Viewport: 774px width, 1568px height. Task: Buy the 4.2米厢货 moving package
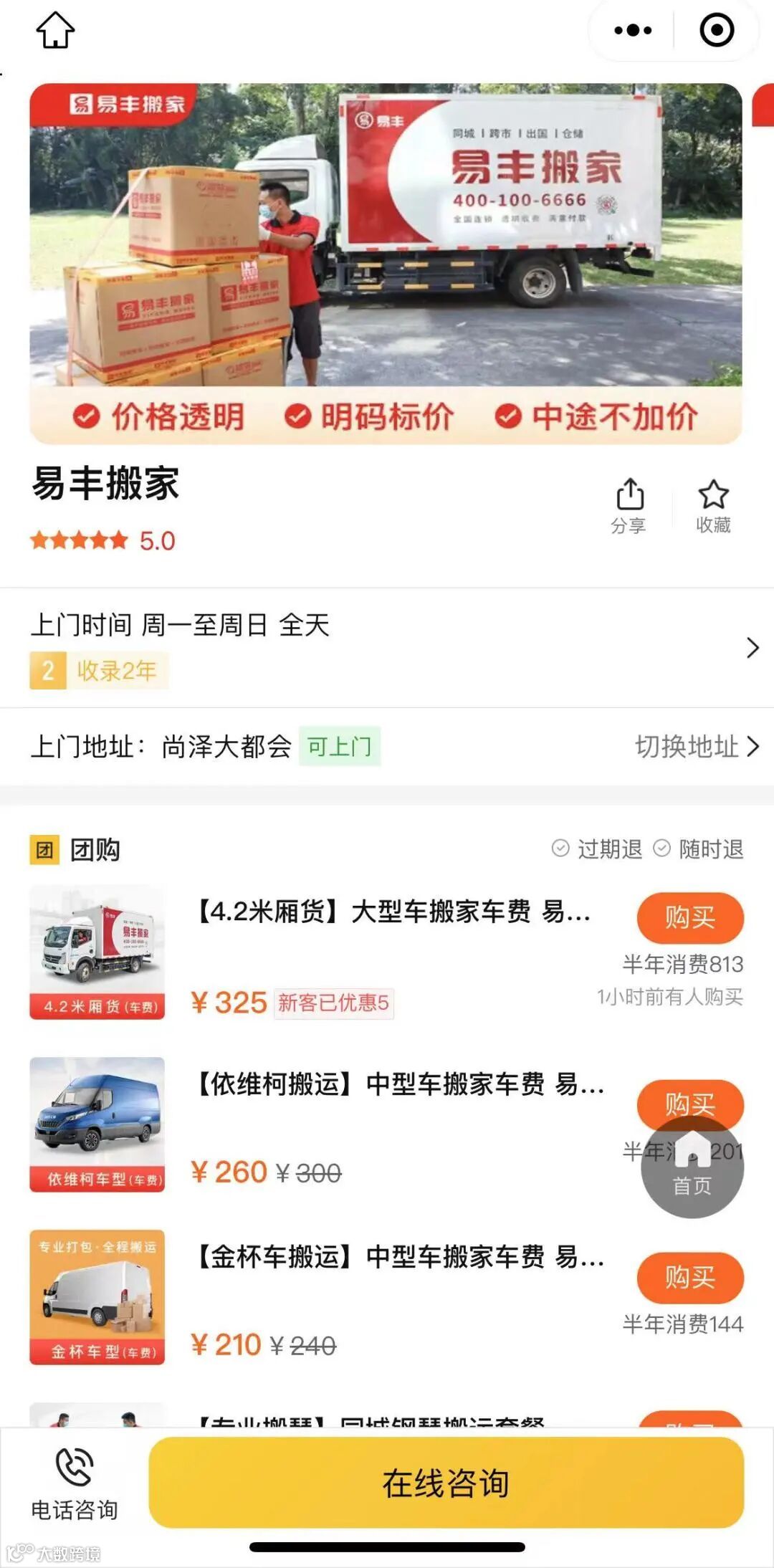(x=689, y=917)
